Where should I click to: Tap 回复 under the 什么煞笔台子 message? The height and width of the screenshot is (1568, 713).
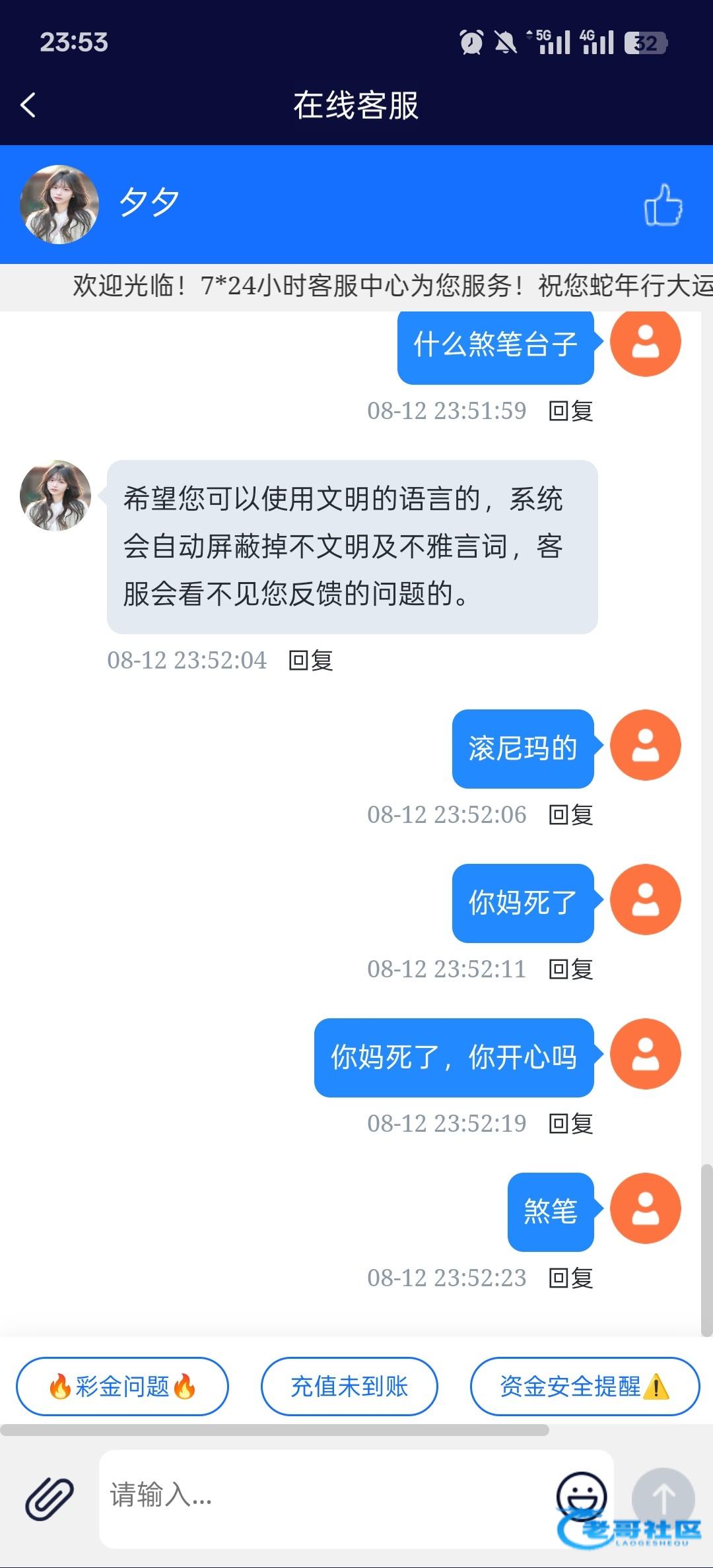(570, 411)
